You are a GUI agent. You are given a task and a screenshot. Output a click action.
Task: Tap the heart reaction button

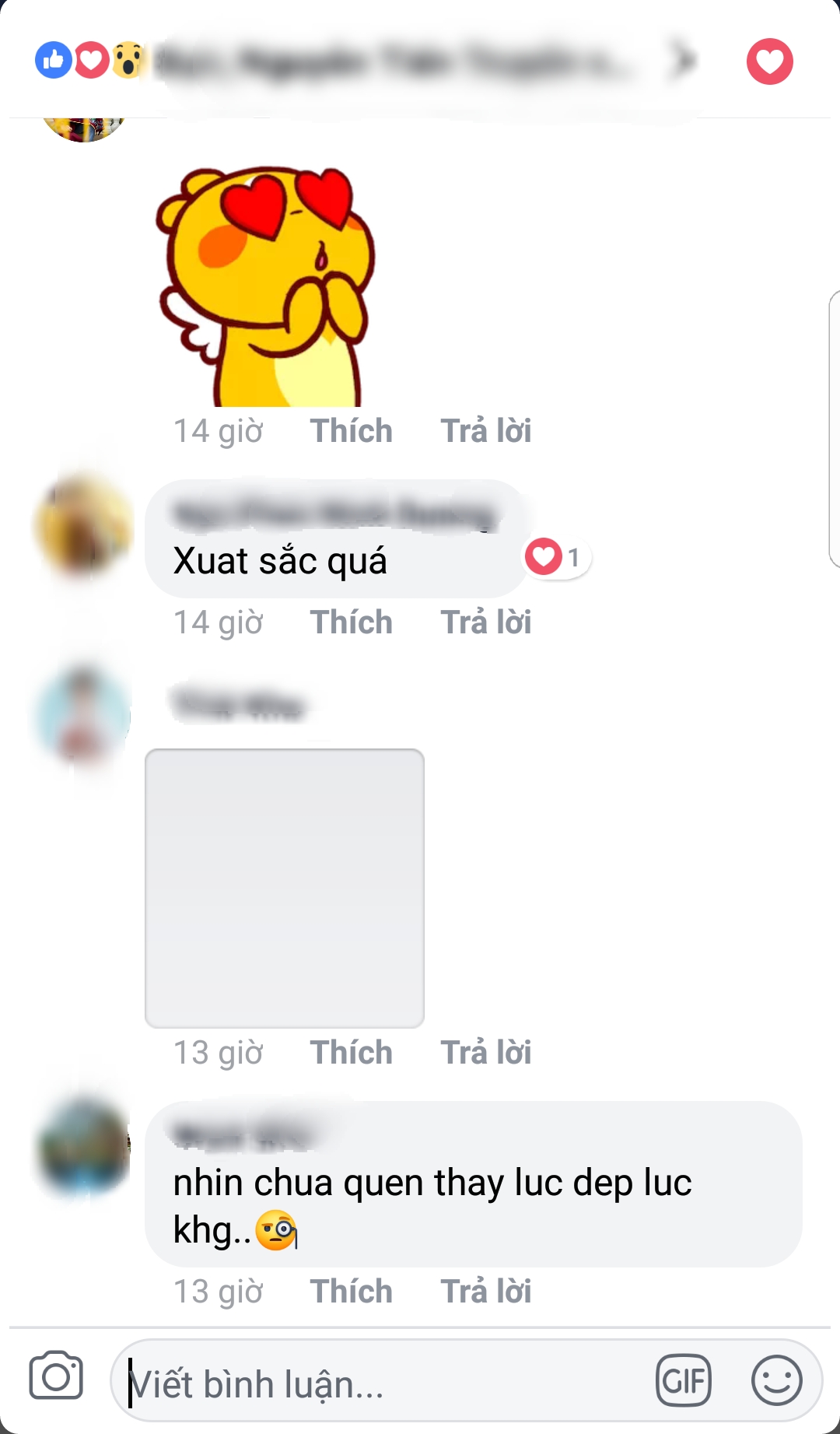pyautogui.click(x=769, y=61)
